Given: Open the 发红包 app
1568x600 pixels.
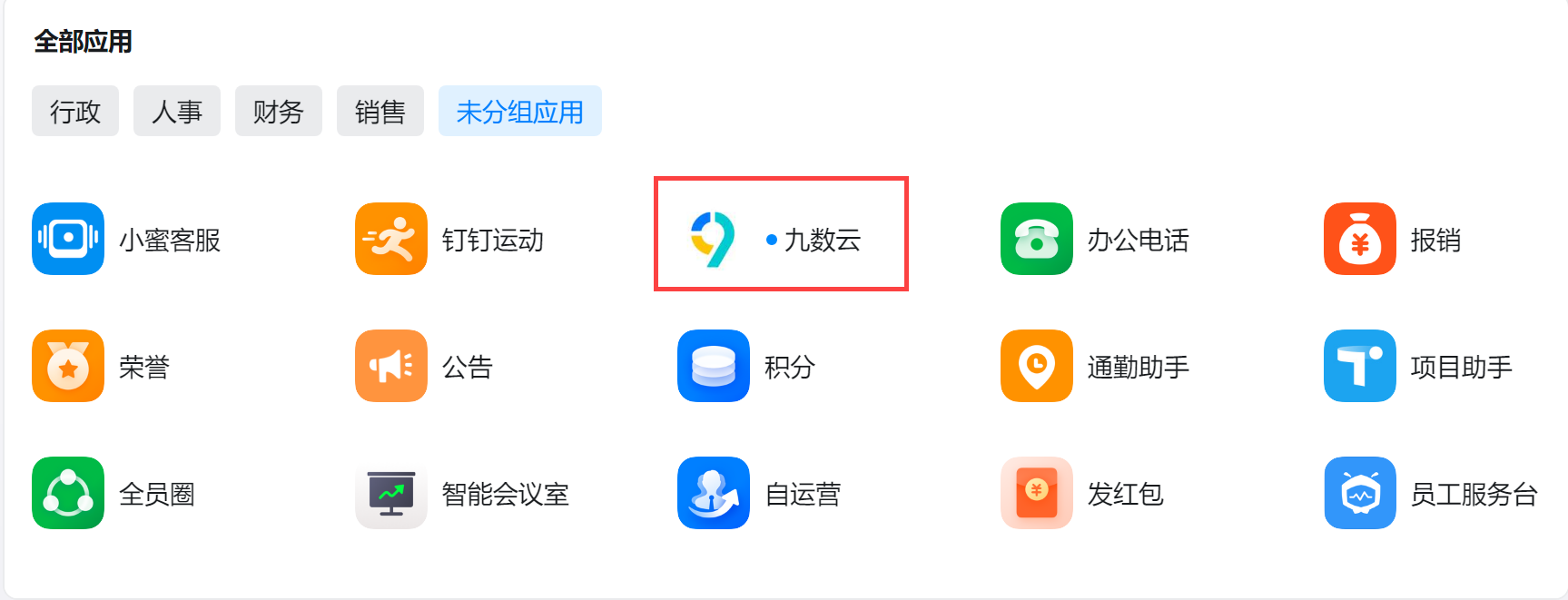Looking at the screenshot, I should tap(1037, 493).
